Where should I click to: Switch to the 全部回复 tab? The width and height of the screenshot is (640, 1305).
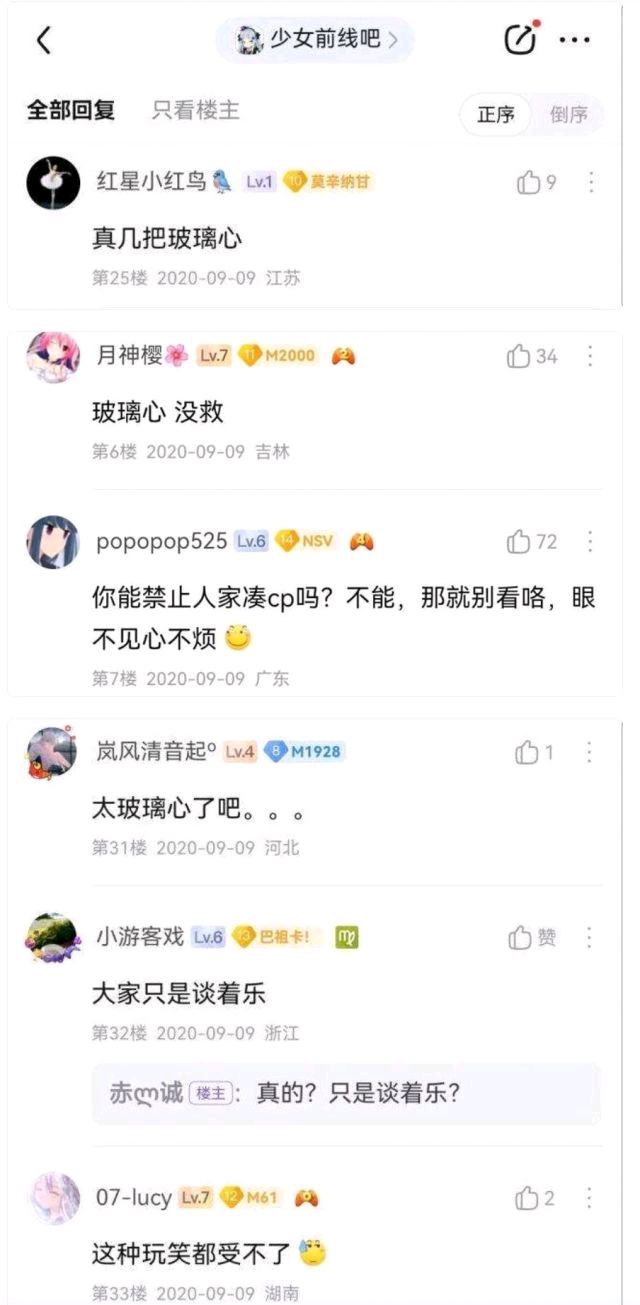[x=71, y=111]
